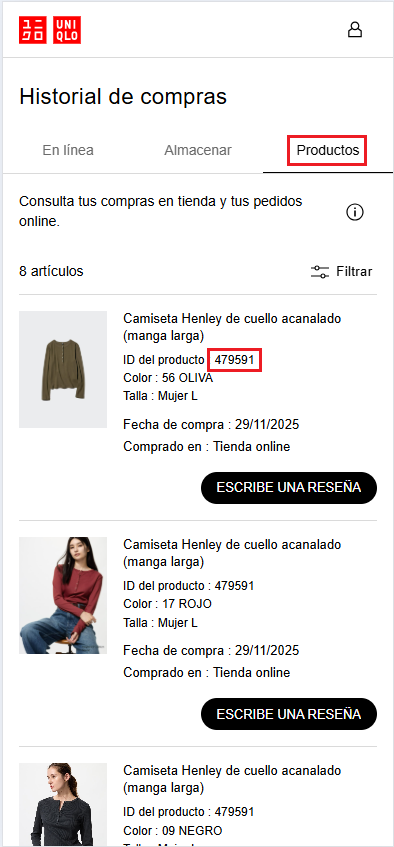Write a review for the OLIVA Henley shirt
The height and width of the screenshot is (847, 394).
[x=289, y=488]
